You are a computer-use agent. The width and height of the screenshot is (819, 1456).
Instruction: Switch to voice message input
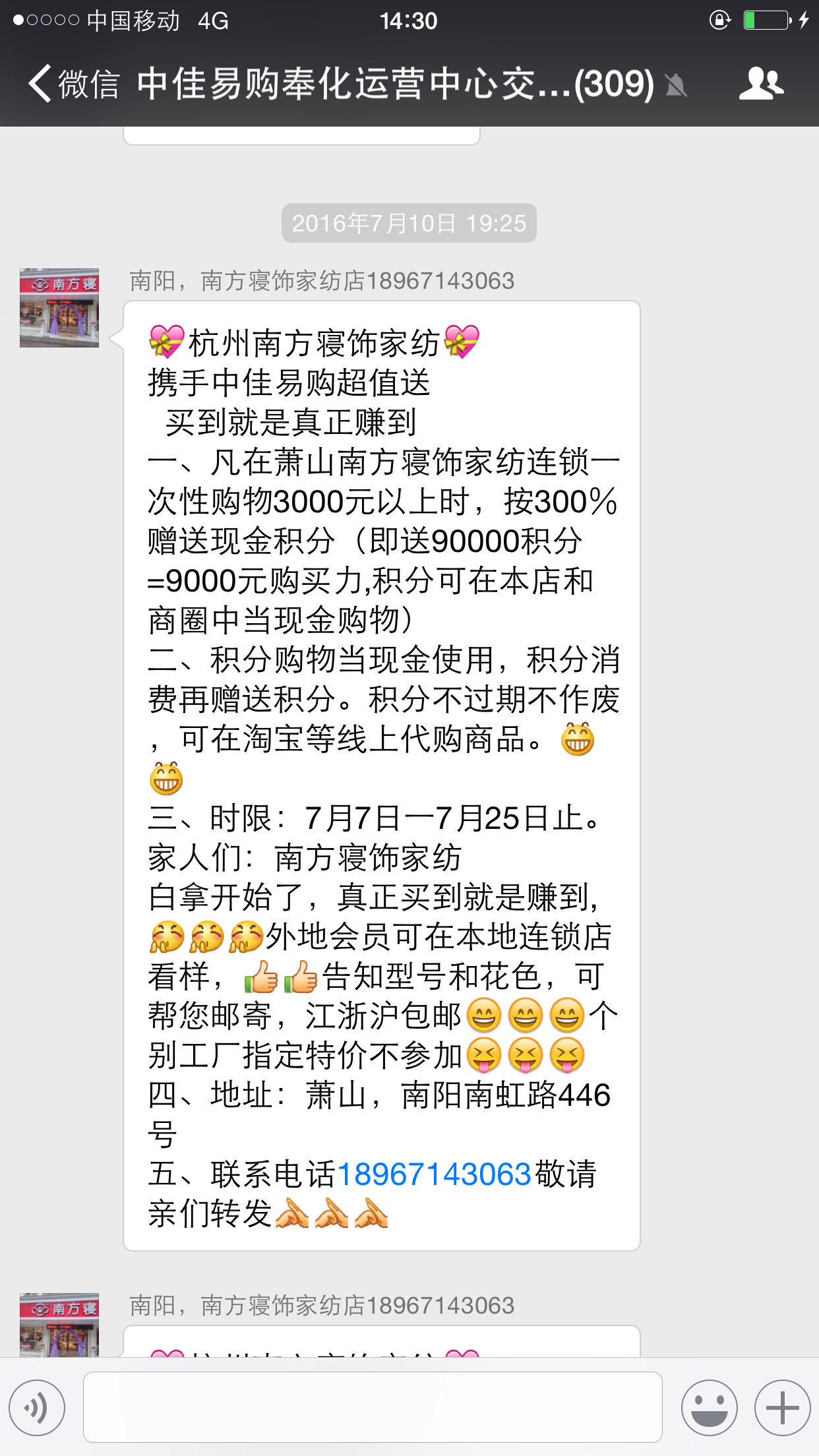pyautogui.click(x=38, y=1407)
